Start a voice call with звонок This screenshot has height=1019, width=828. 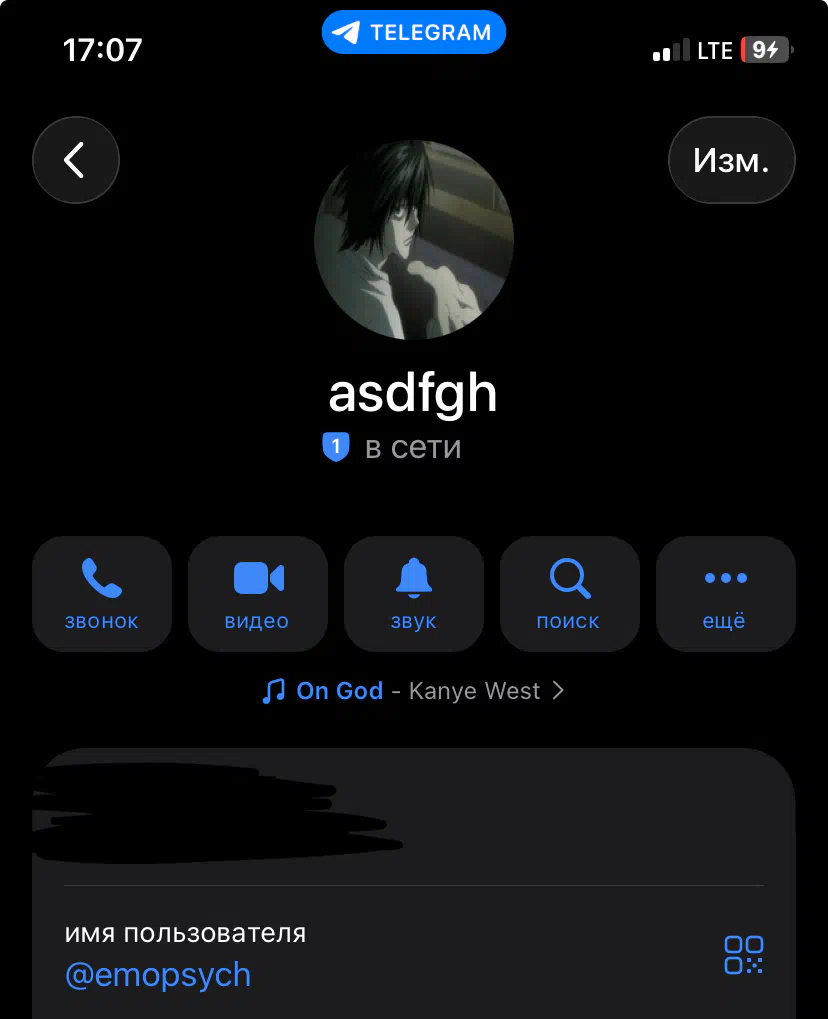click(102, 594)
